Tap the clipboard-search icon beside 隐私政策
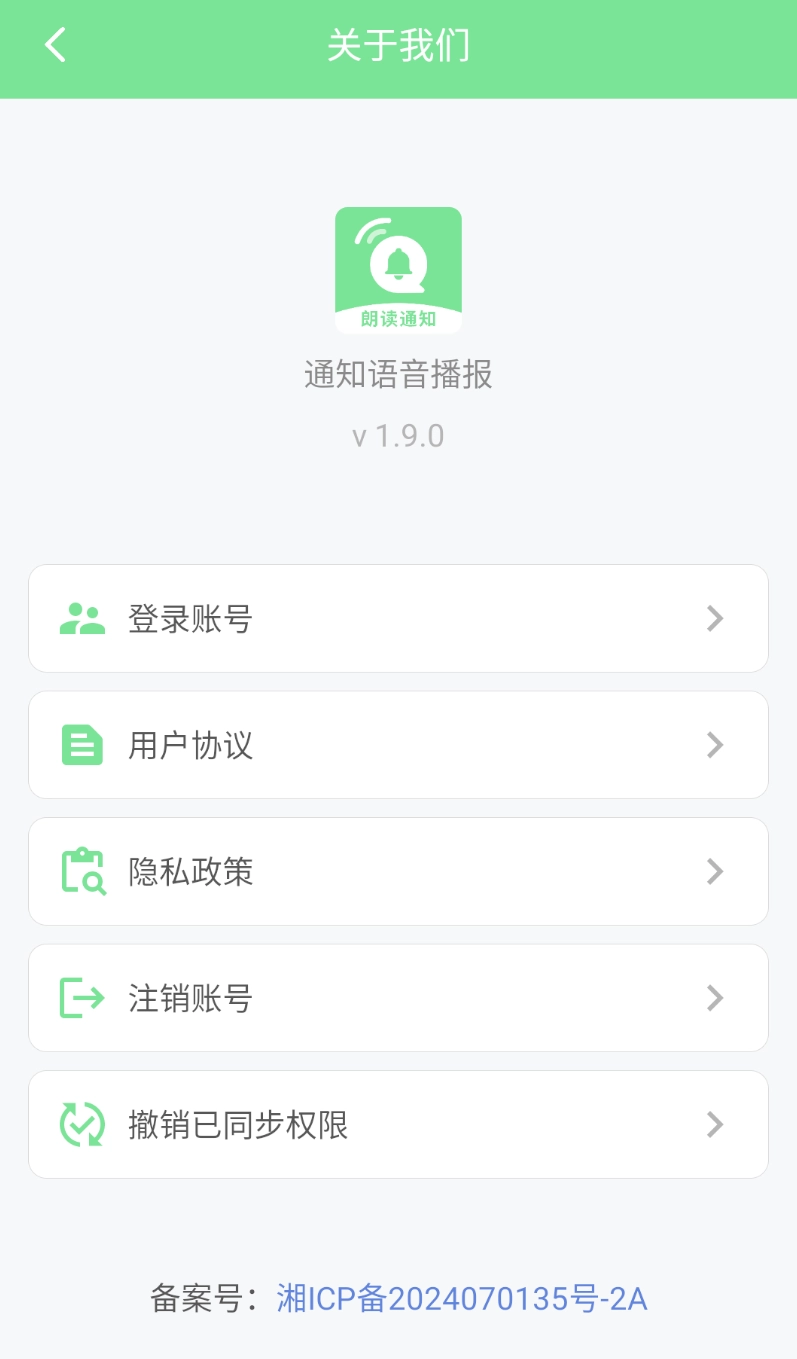The height and width of the screenshot is (1359, 797). click(84, 871)
